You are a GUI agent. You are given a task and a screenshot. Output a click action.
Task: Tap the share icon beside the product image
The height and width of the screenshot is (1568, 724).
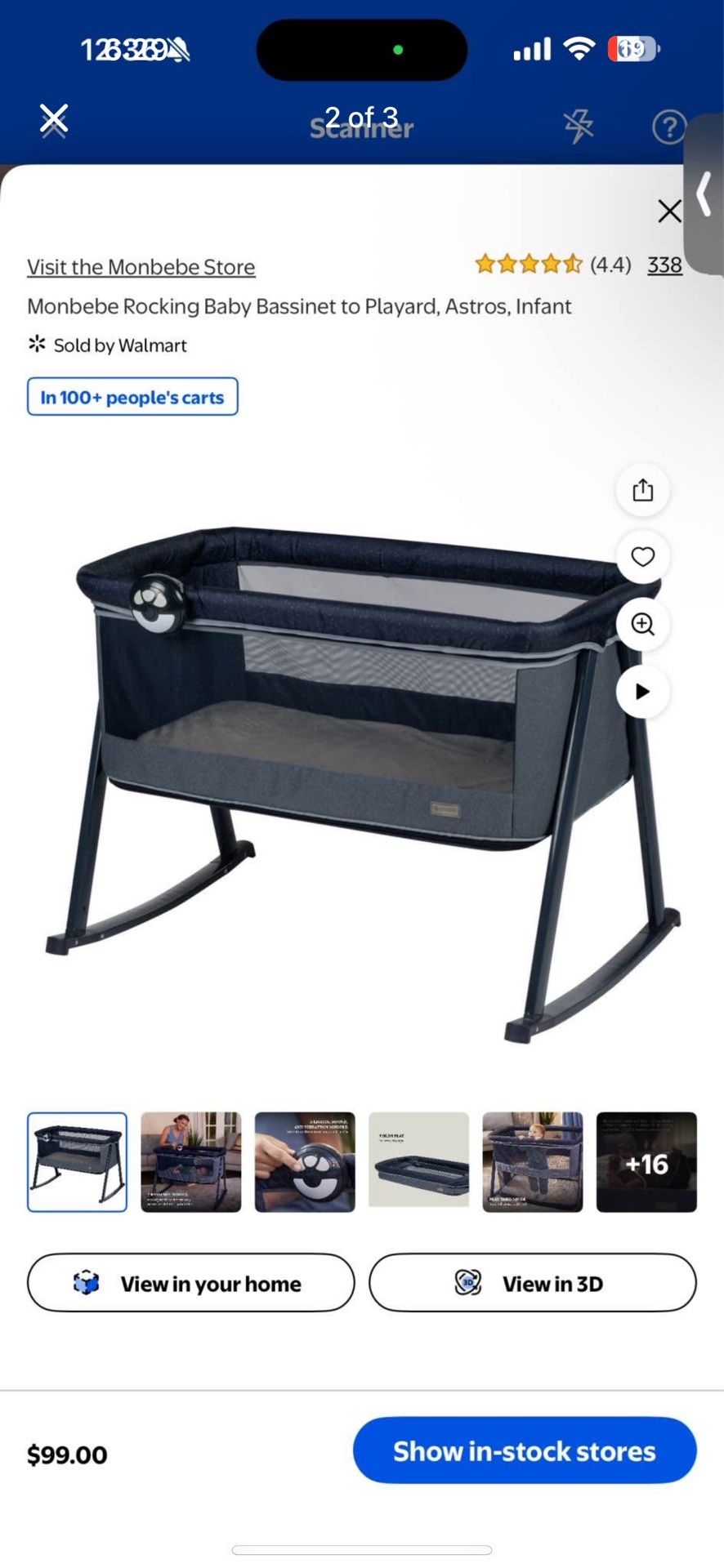tap(643, 488)
